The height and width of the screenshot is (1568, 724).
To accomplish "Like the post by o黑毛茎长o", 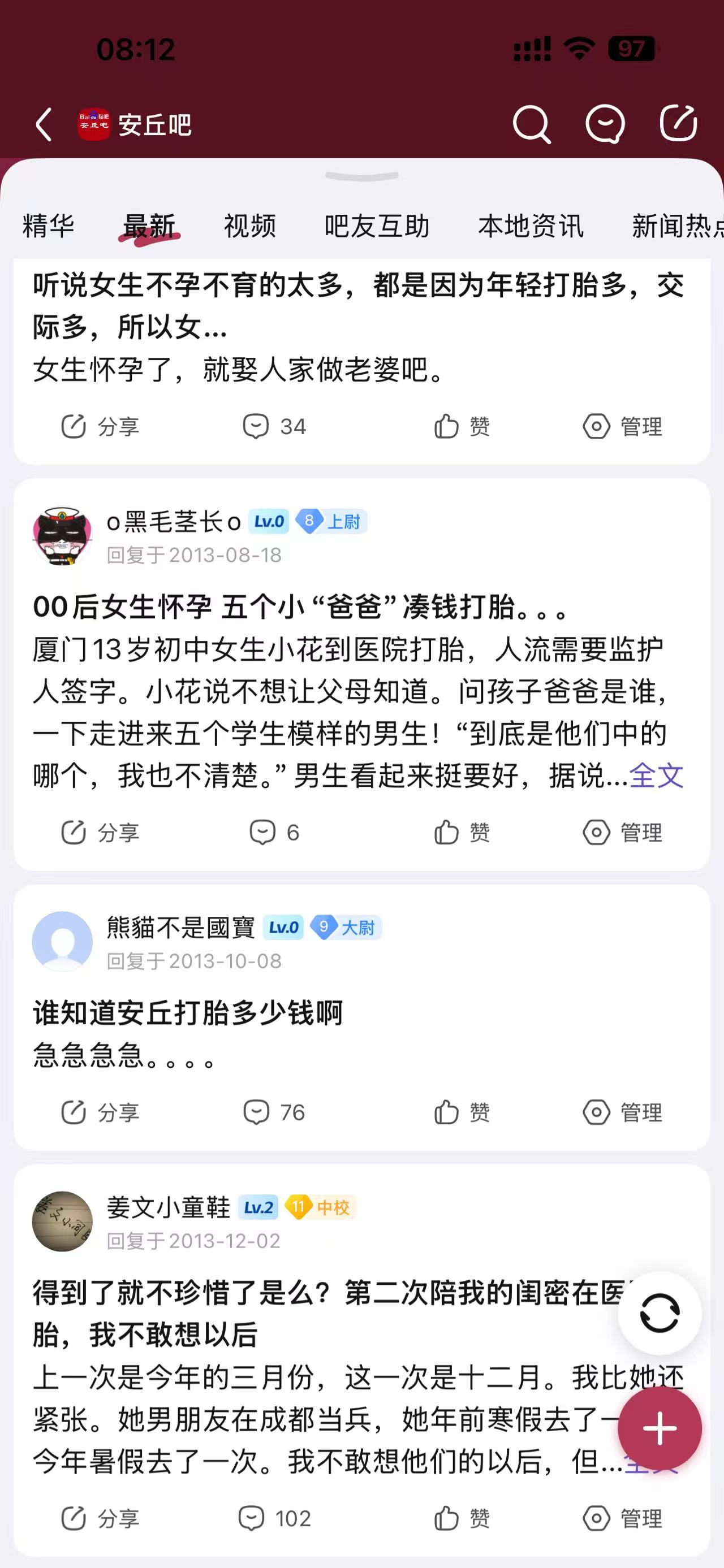I will tap(462, 832).
